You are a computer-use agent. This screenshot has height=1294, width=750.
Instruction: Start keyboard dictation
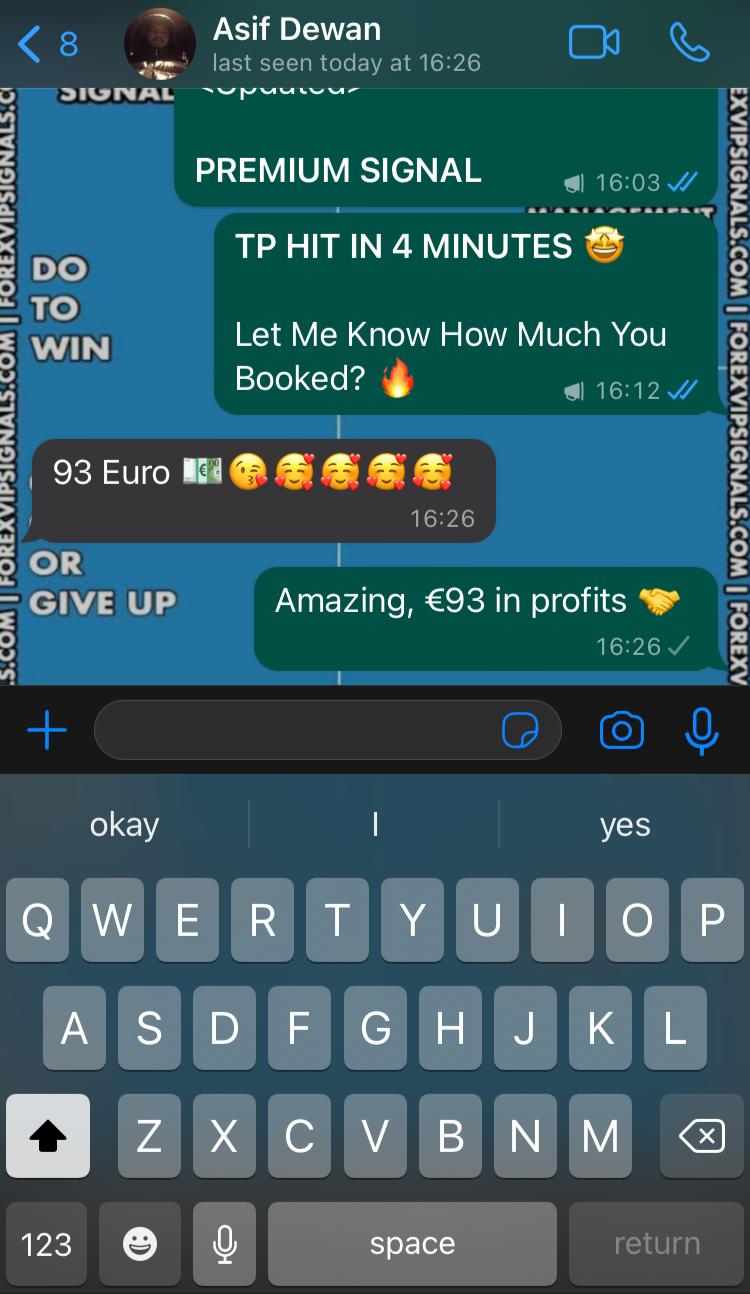coord(224,1243)
